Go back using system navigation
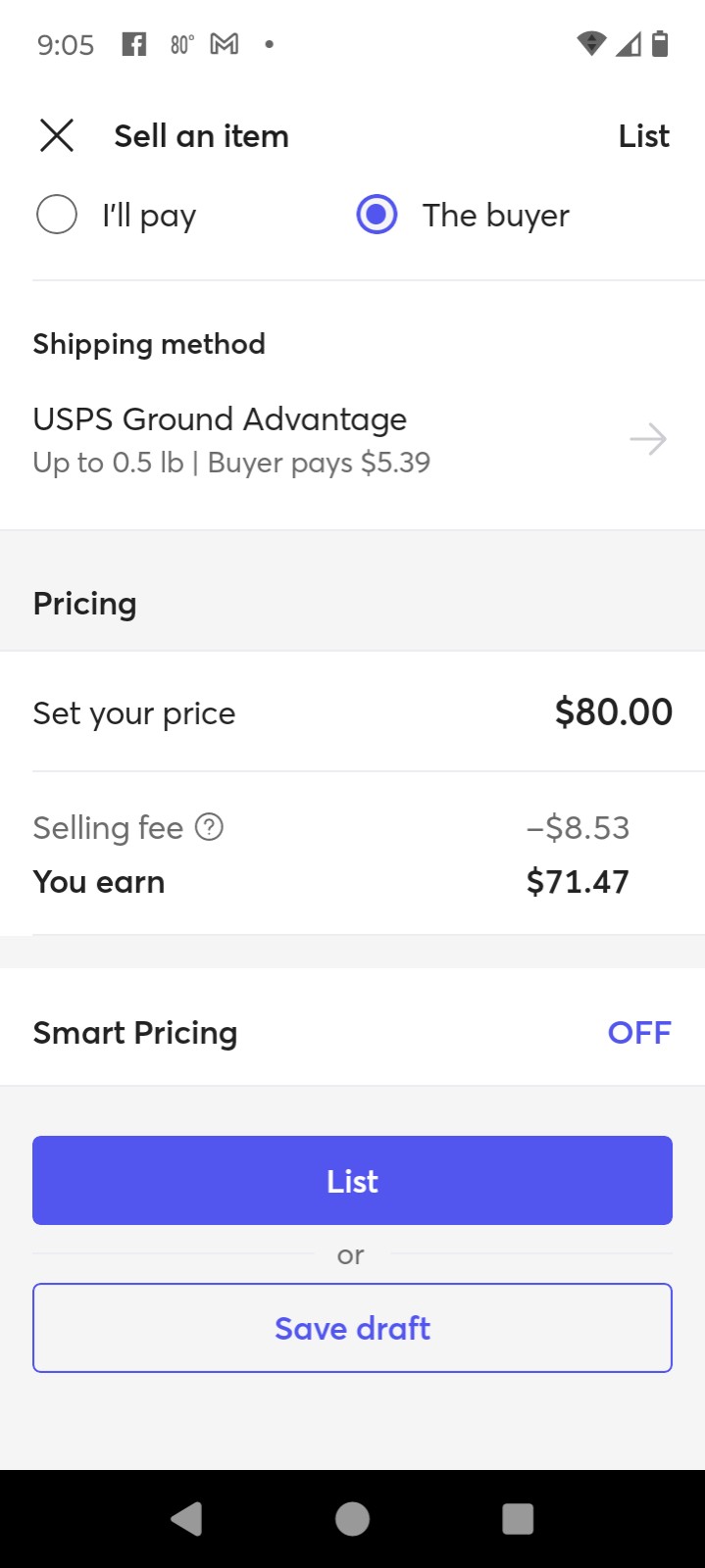 pyautogui.click(x=186, y=1519)
